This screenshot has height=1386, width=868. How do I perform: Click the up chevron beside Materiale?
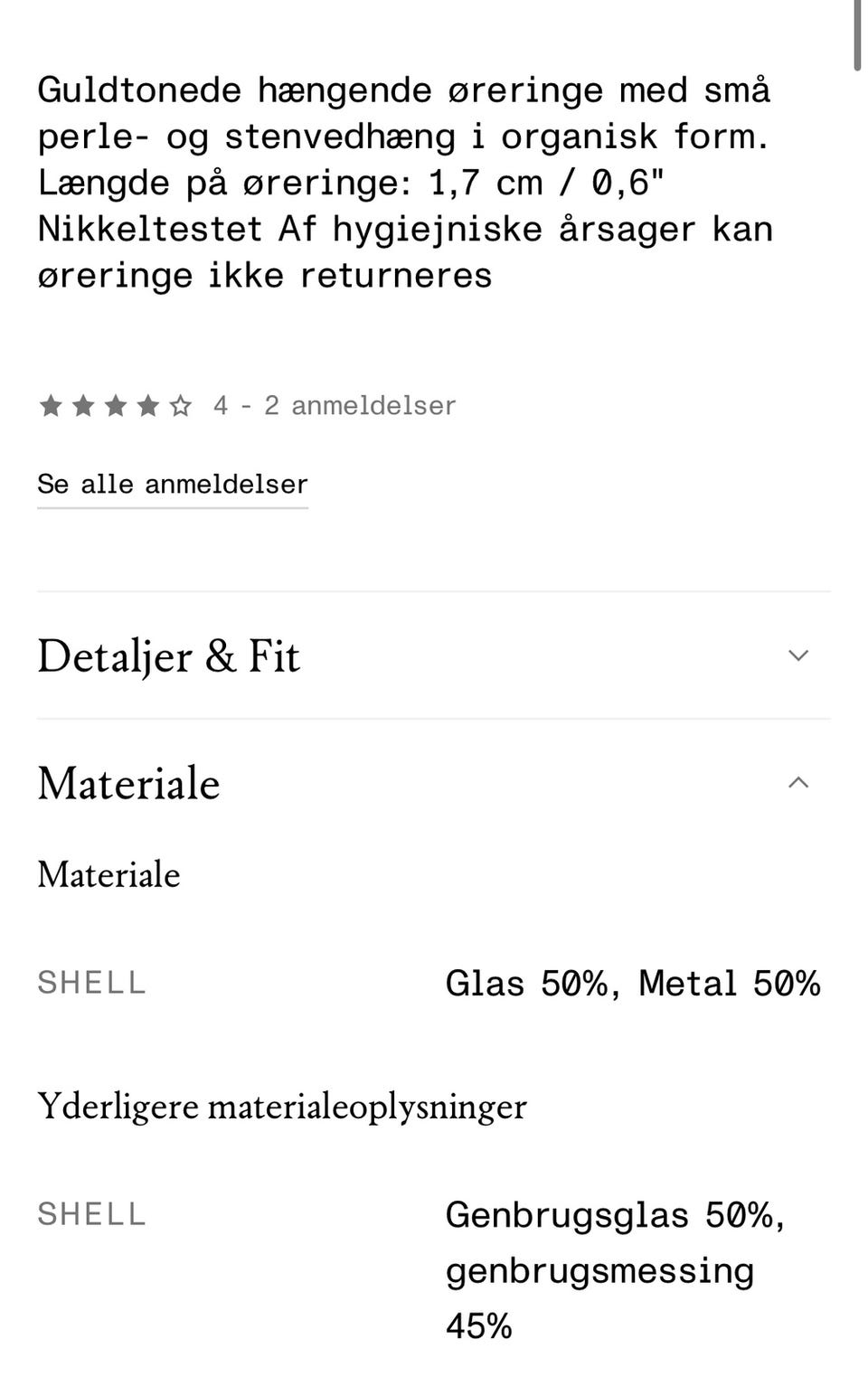pos(797,783)
